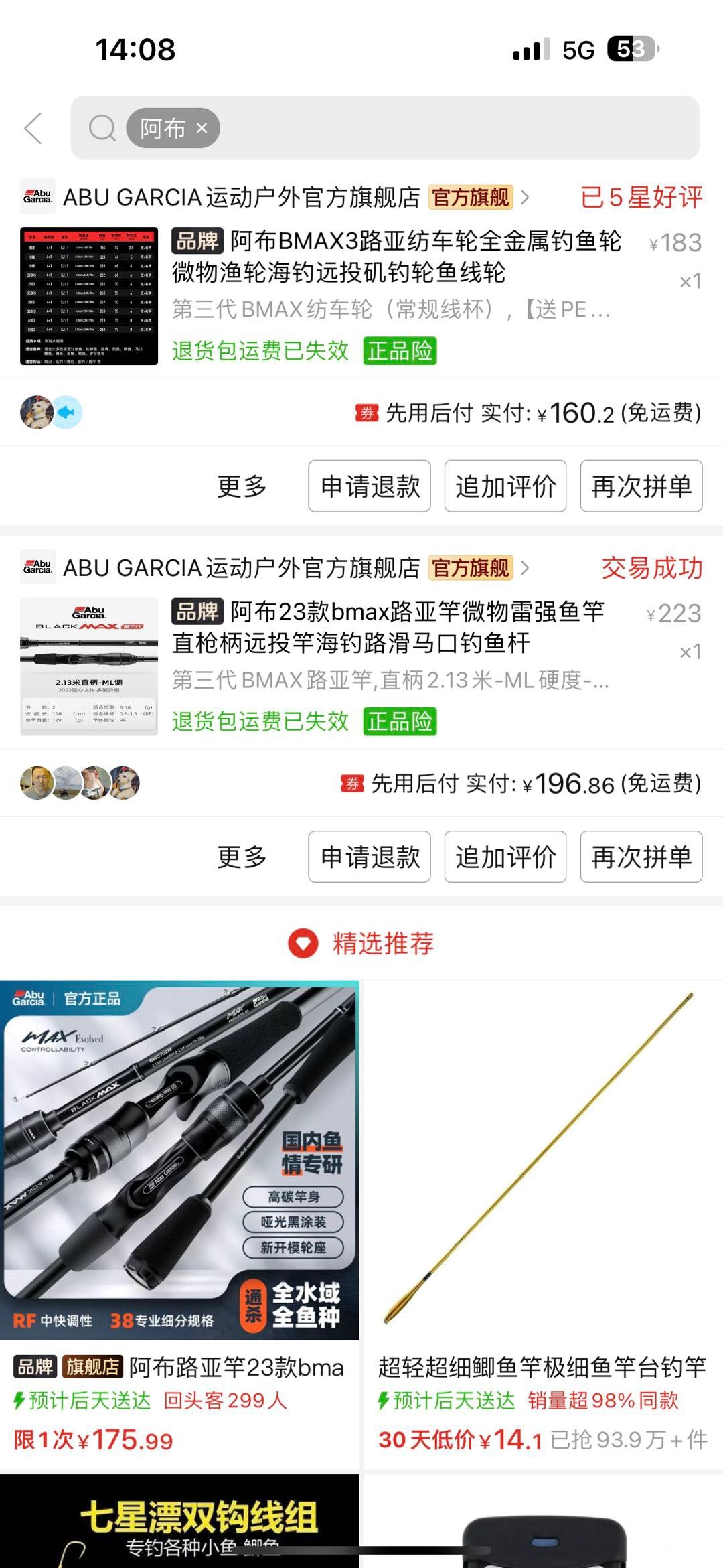Reorder the BMAX3 reel via 再次拼单
Viewport: 723px width, 1568px height.
[x=641, y=486]
